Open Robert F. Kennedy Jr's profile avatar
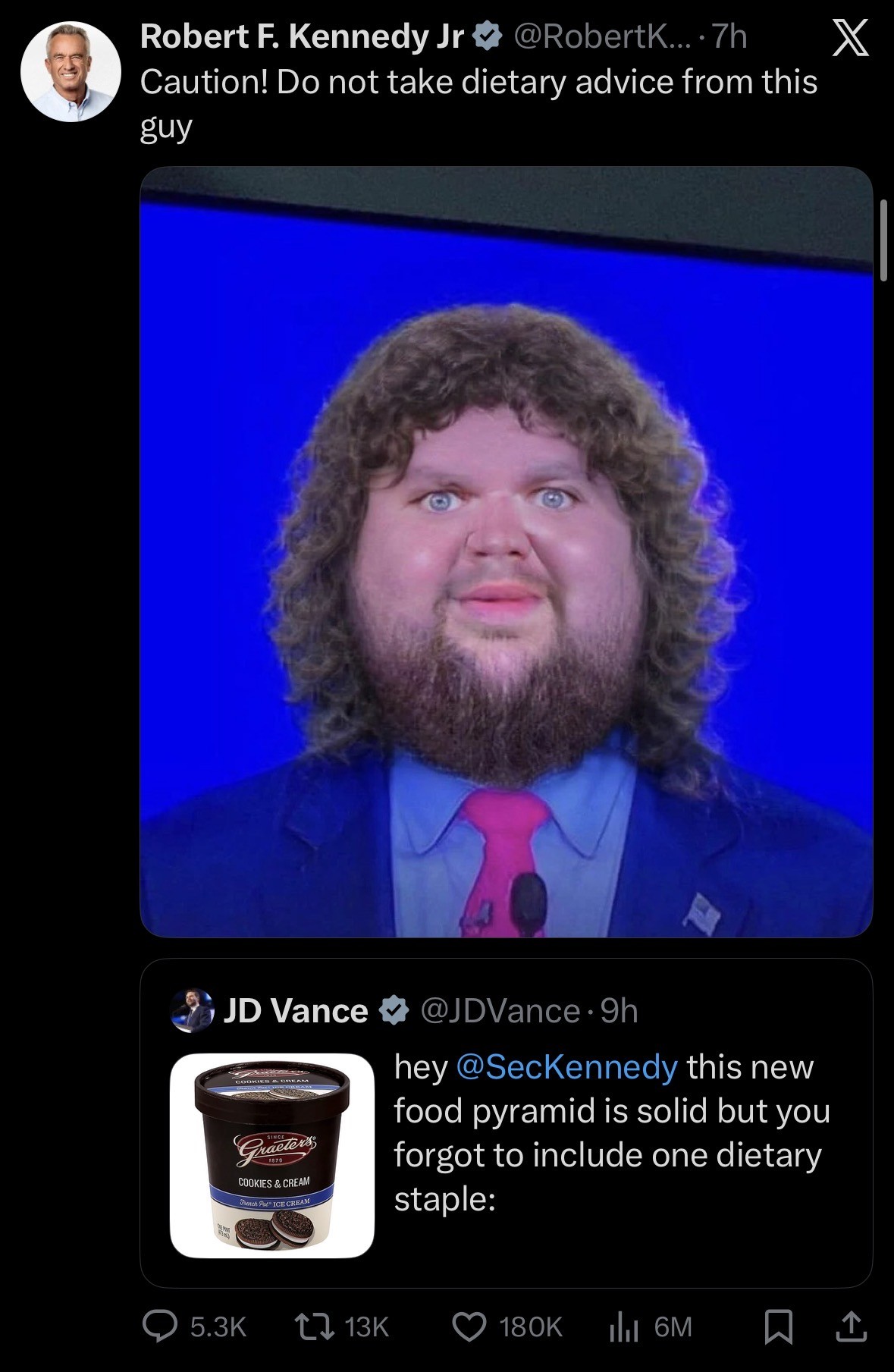 71,72
